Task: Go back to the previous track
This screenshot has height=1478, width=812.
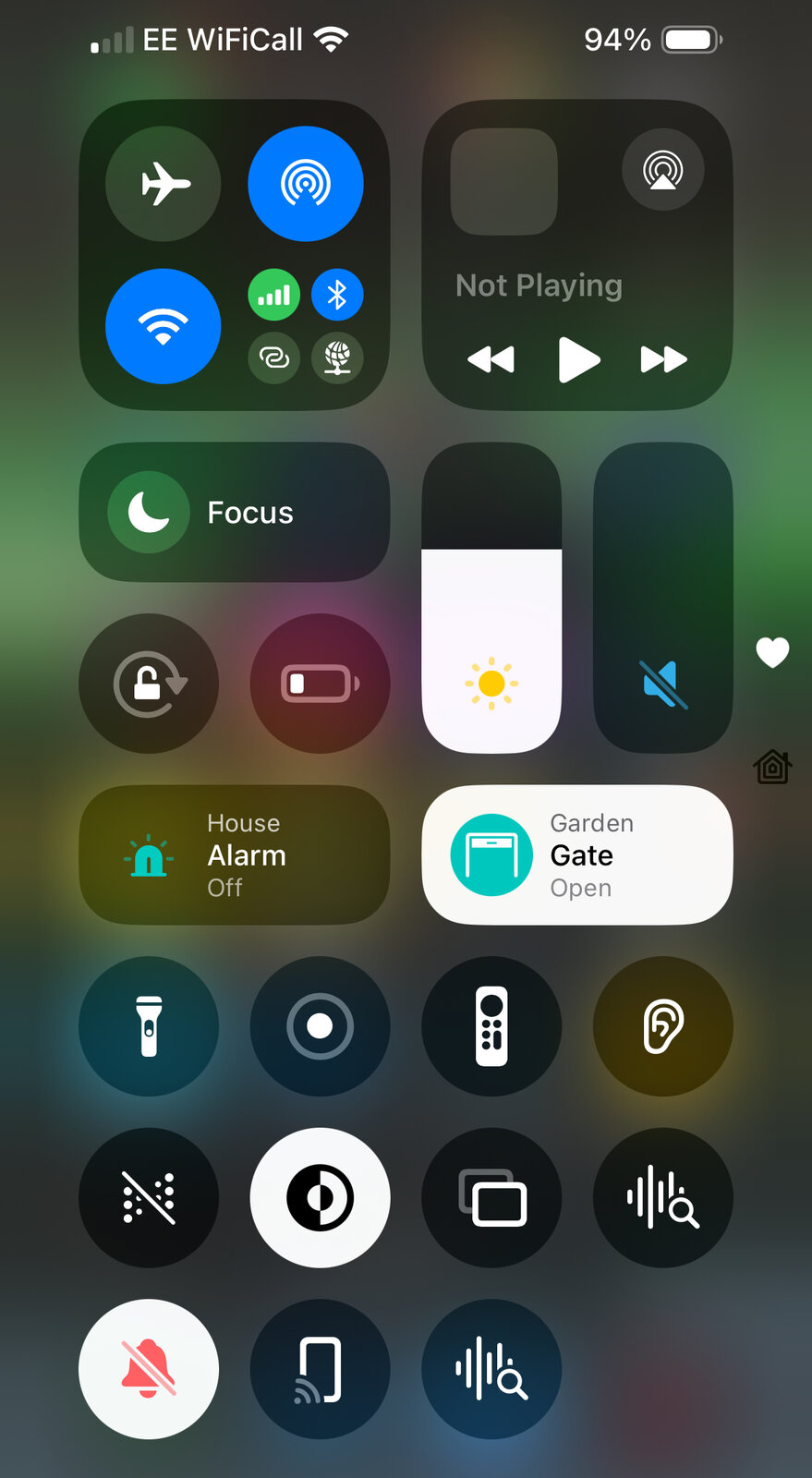Action: point(491,359)
